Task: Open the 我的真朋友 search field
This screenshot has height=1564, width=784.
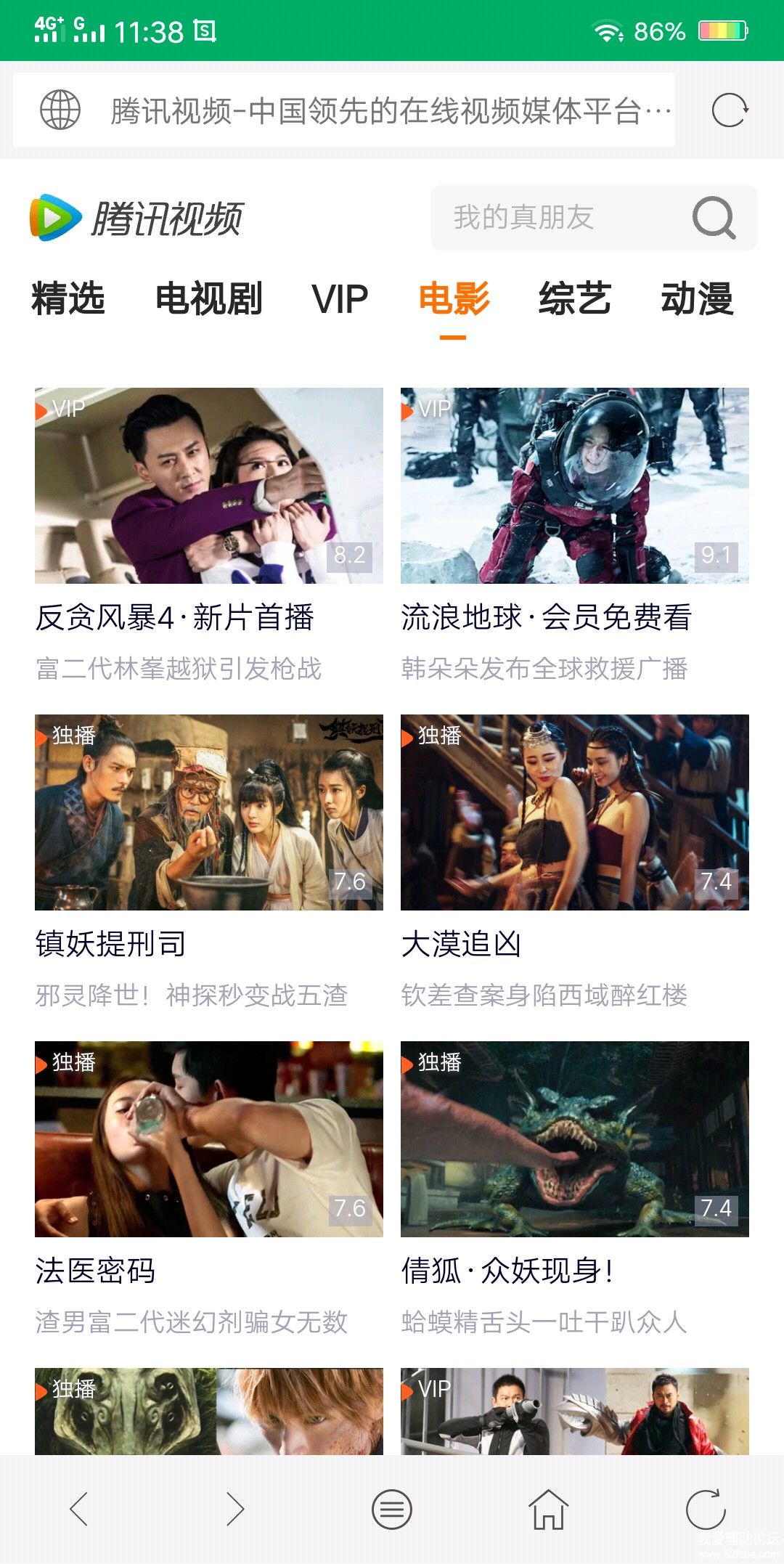Action: tap(552, 218)
